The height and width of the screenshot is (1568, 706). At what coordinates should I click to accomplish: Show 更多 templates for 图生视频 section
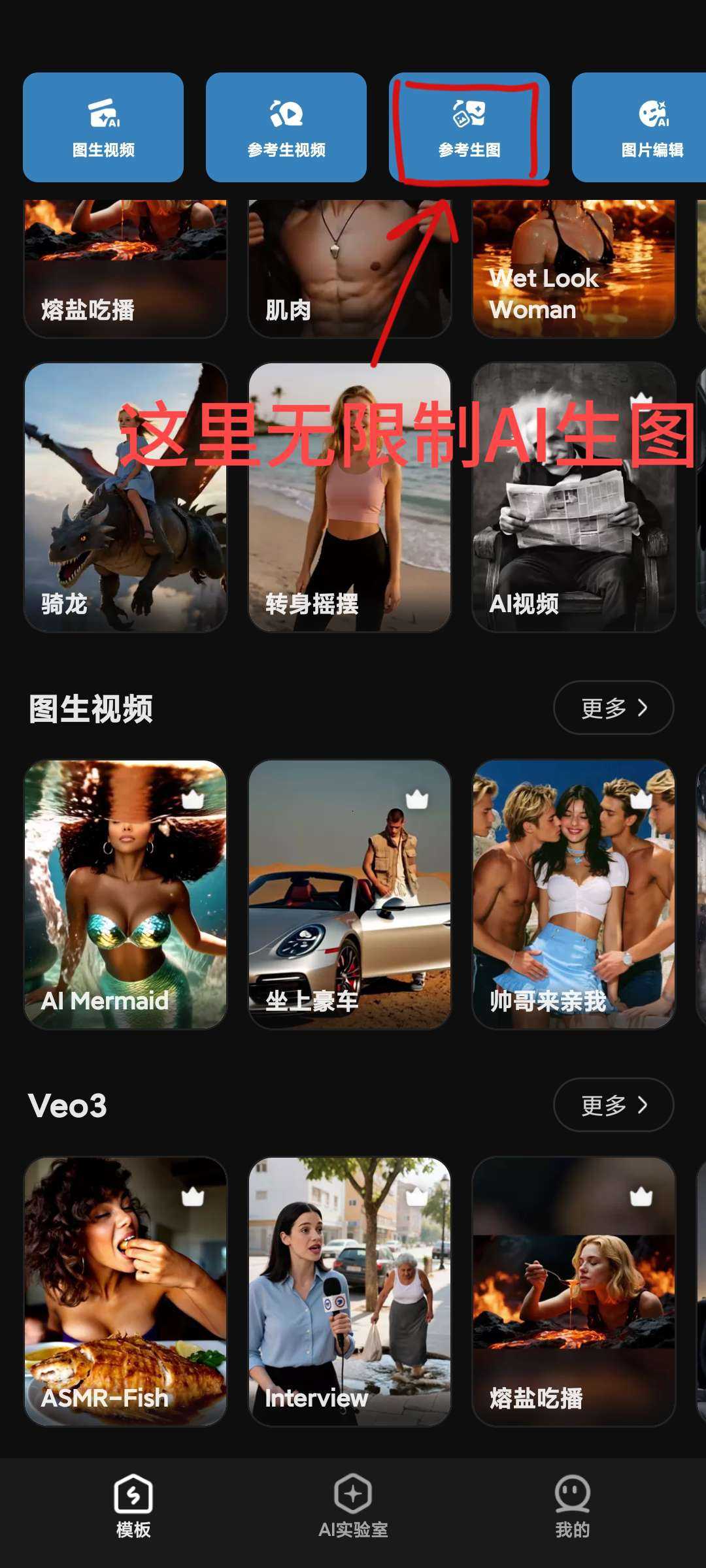[613, 708]
